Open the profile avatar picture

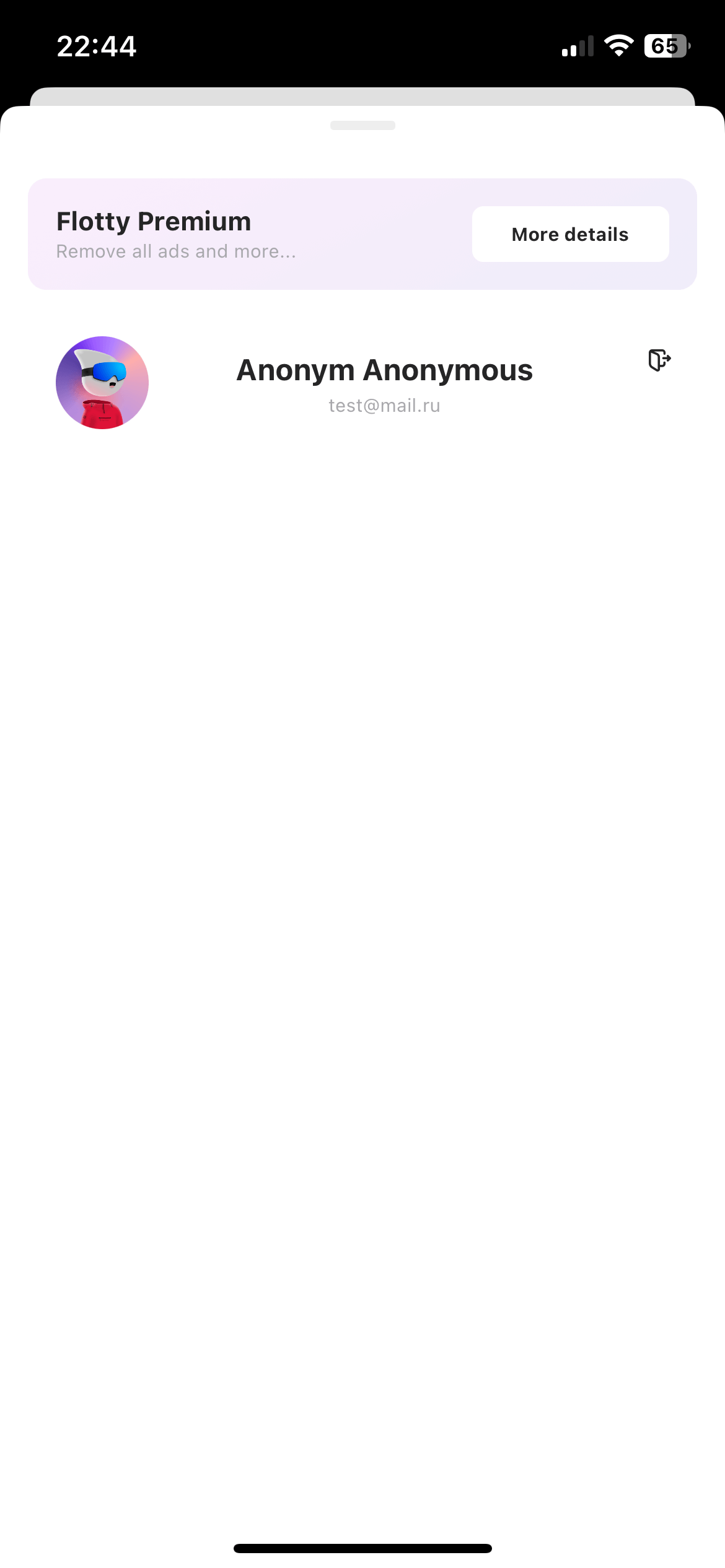pos(102,383)
